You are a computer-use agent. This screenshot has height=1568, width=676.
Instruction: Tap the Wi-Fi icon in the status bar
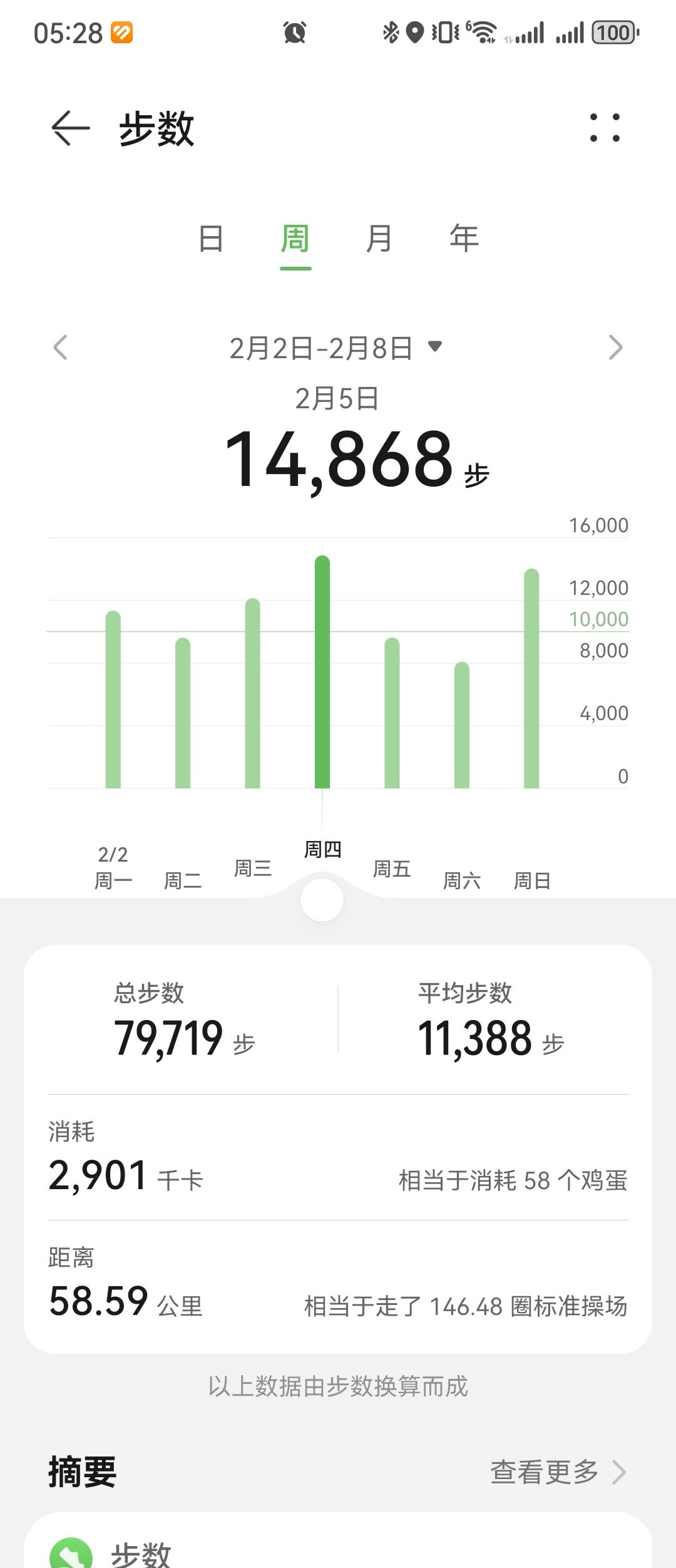pyautogui.click(x=483, y=33)
